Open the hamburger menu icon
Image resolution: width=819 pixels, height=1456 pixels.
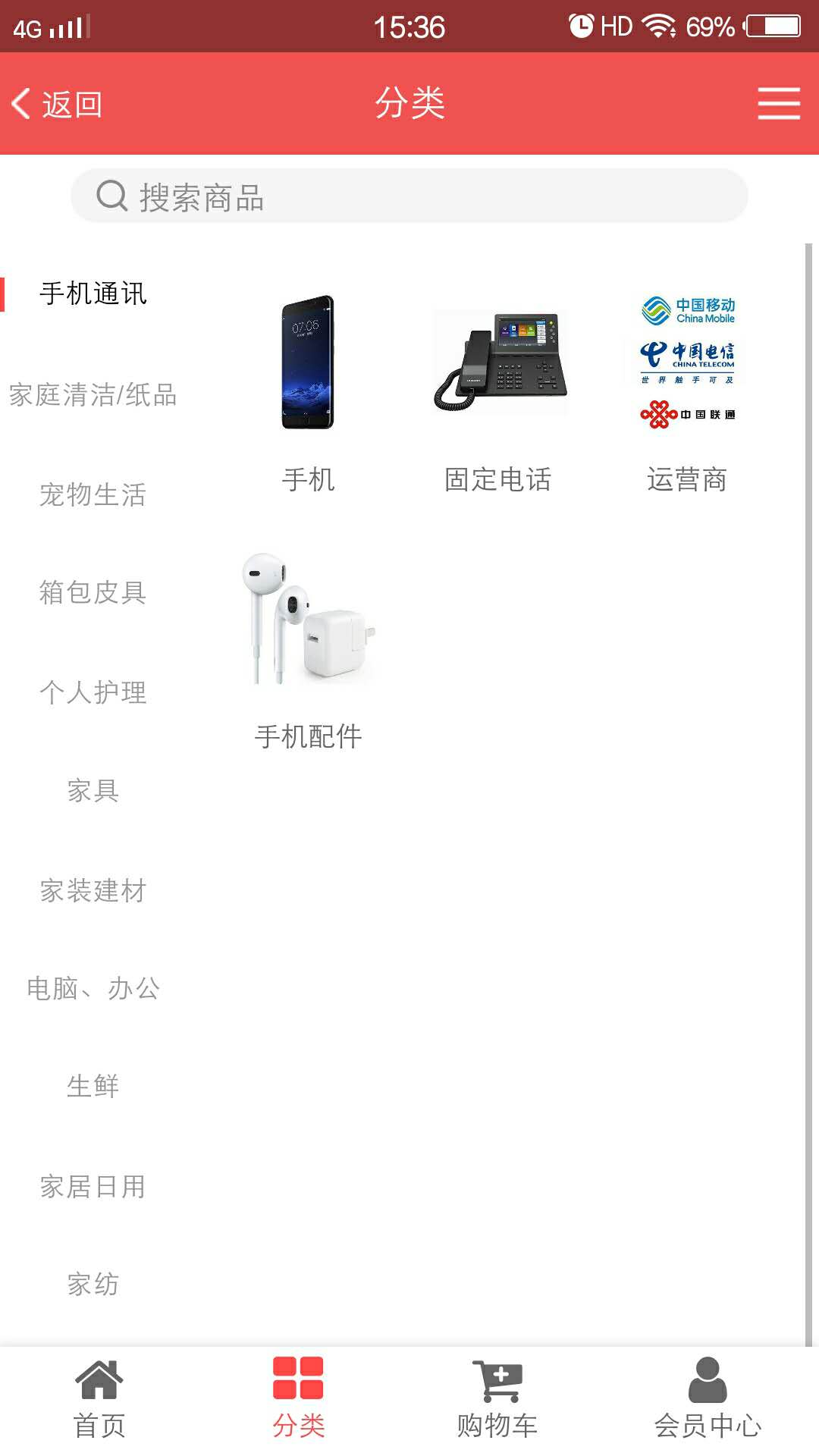[x=779, y=104]
